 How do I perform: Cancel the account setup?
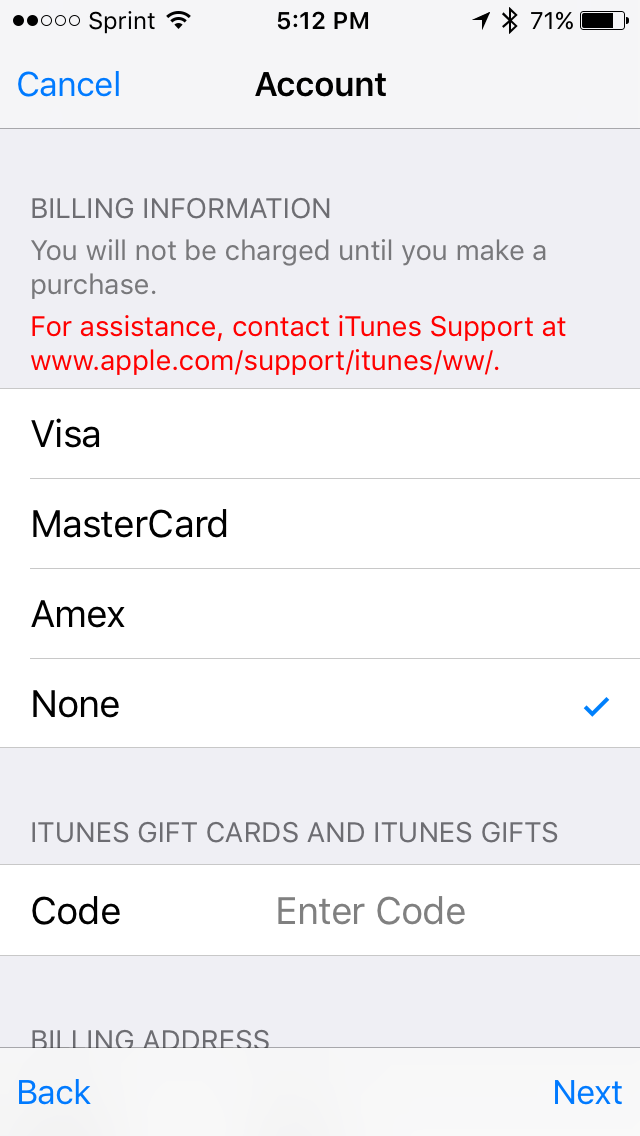tap(69, 85)
